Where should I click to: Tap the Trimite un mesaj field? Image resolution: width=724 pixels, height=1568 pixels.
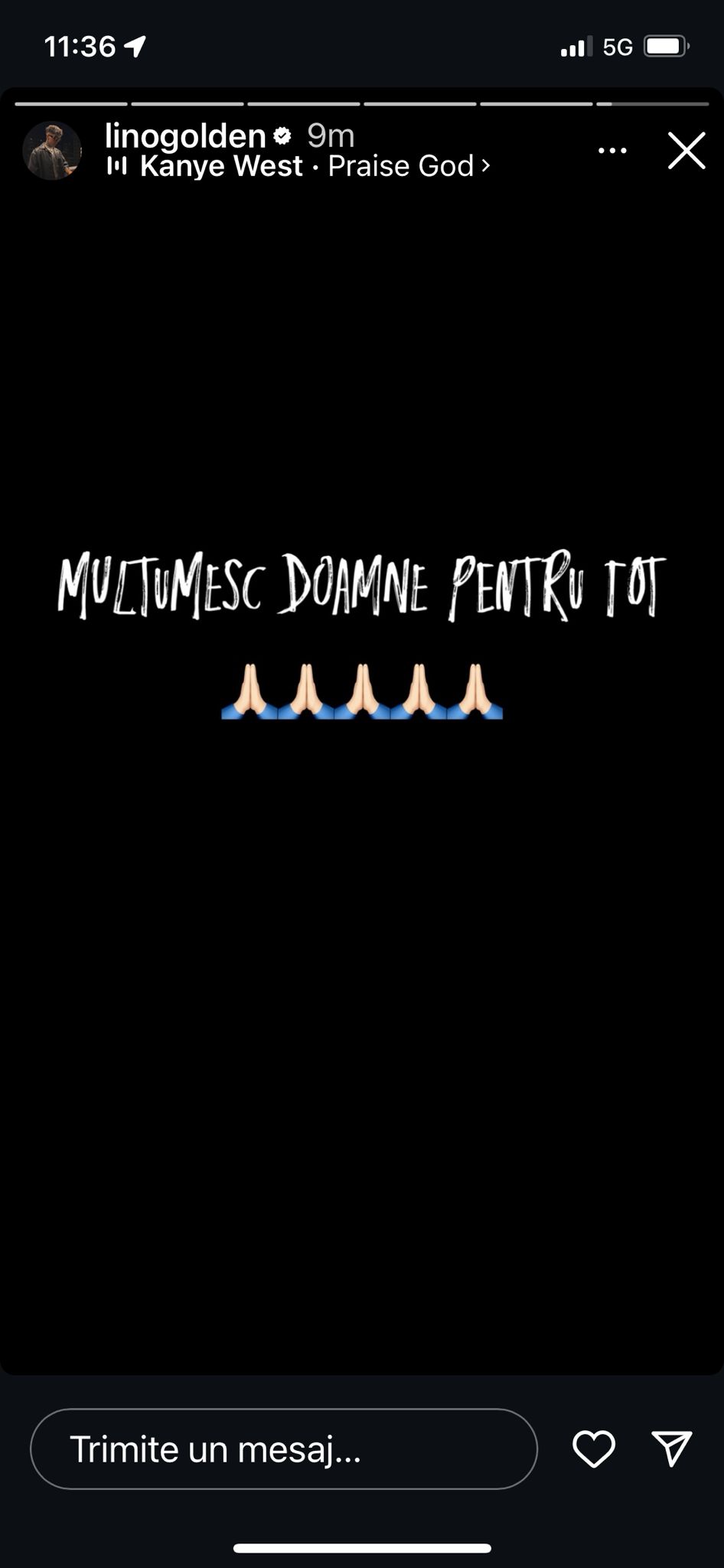coord(283,1449)
